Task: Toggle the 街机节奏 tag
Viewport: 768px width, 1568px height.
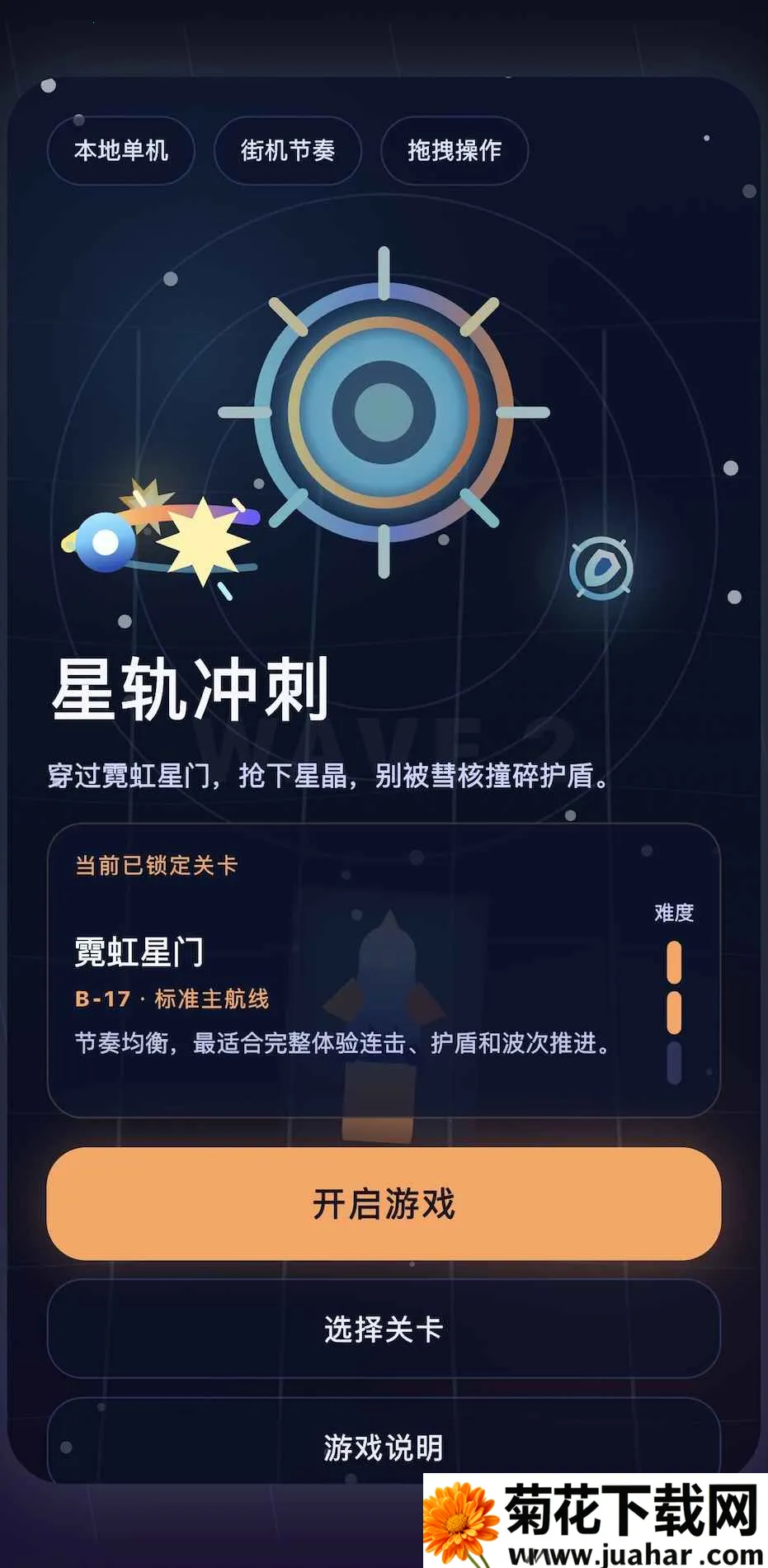Action: tap(287, 151)
